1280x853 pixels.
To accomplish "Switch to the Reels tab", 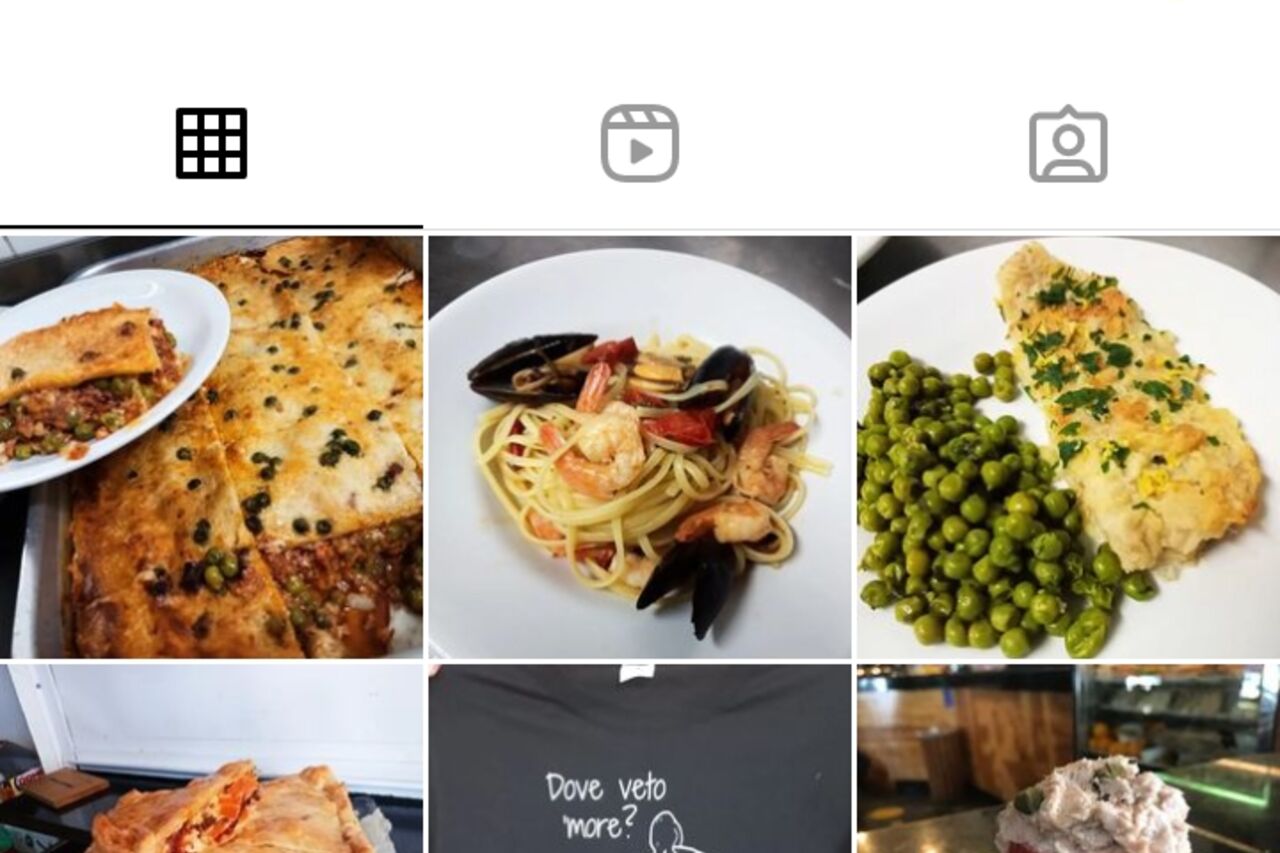I will coord(640,143).
